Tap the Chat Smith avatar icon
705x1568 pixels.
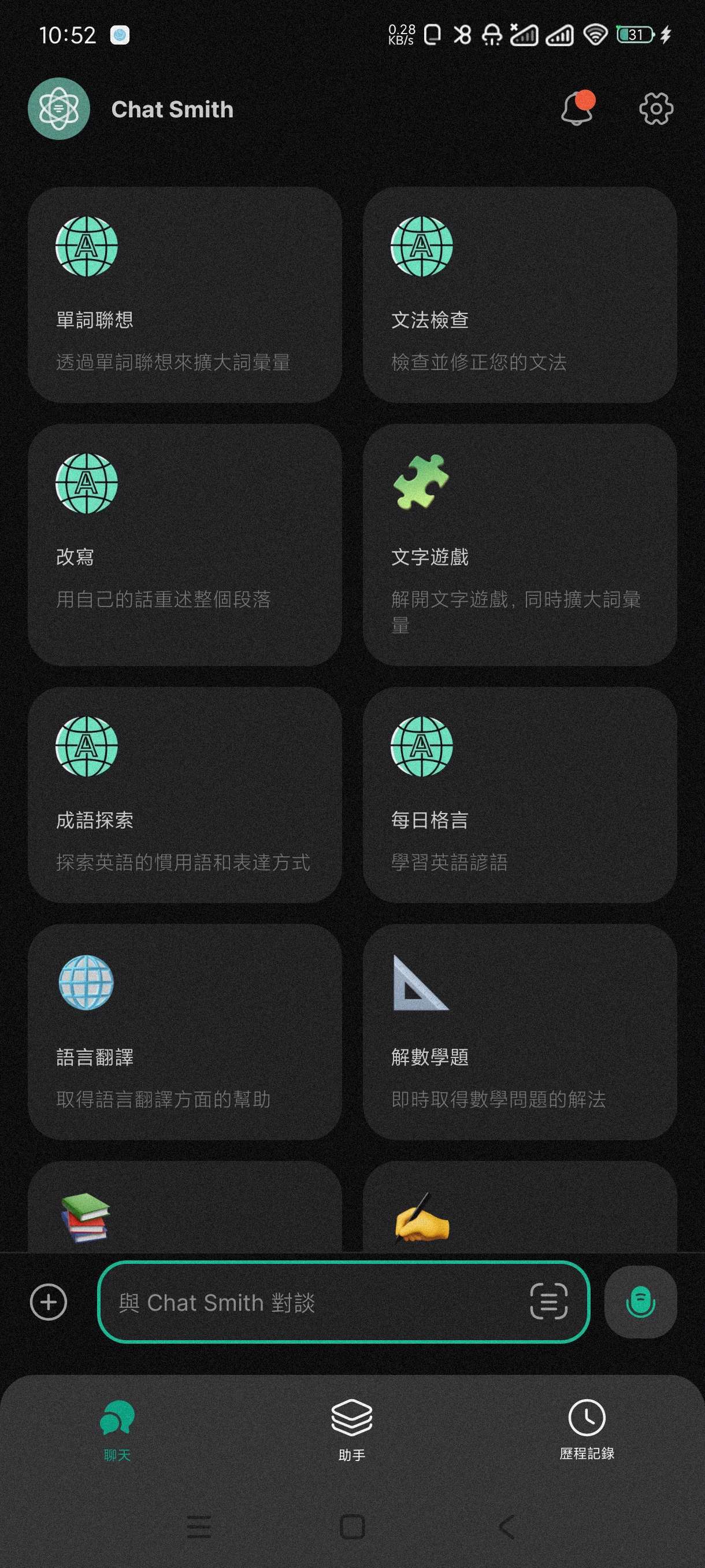pos(59,109)
